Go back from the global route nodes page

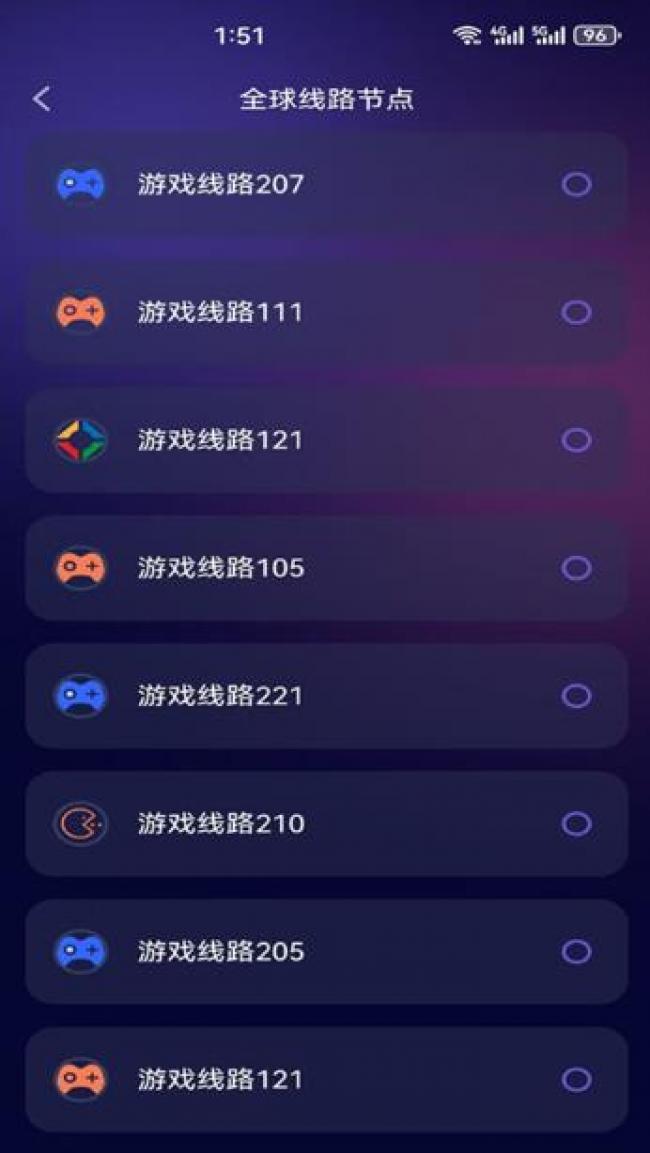click(x=41, y=98)
